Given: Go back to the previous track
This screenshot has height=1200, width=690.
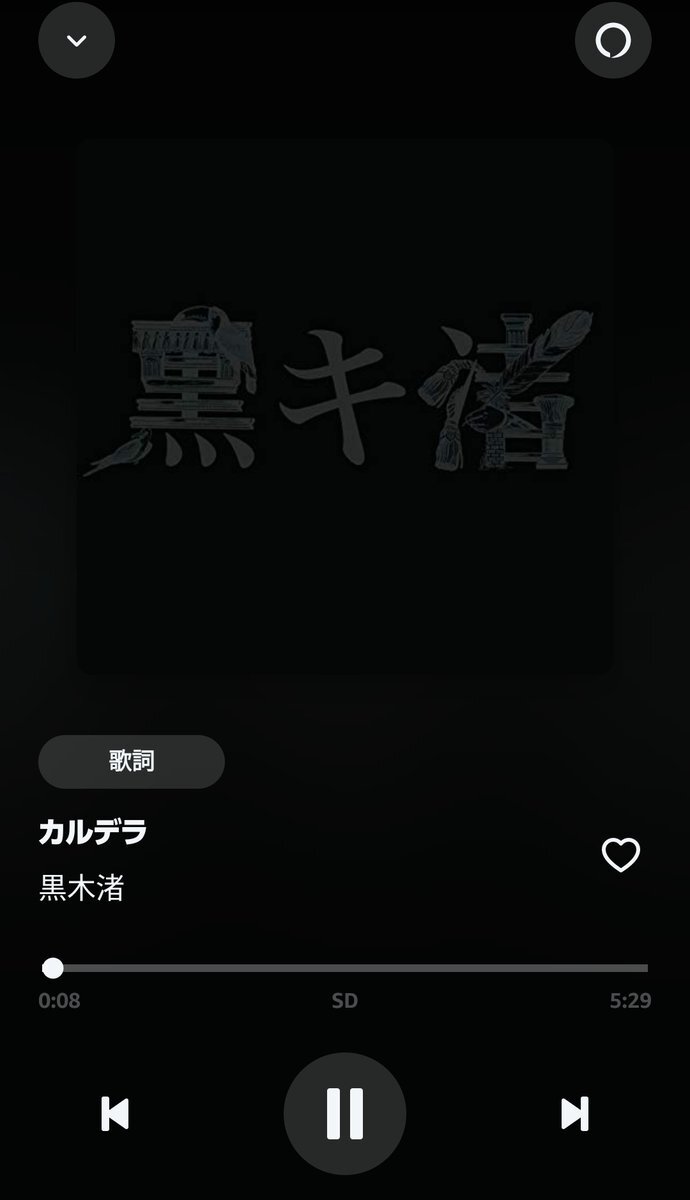Looking at the screenshot, I should [x=115, y=1113].
